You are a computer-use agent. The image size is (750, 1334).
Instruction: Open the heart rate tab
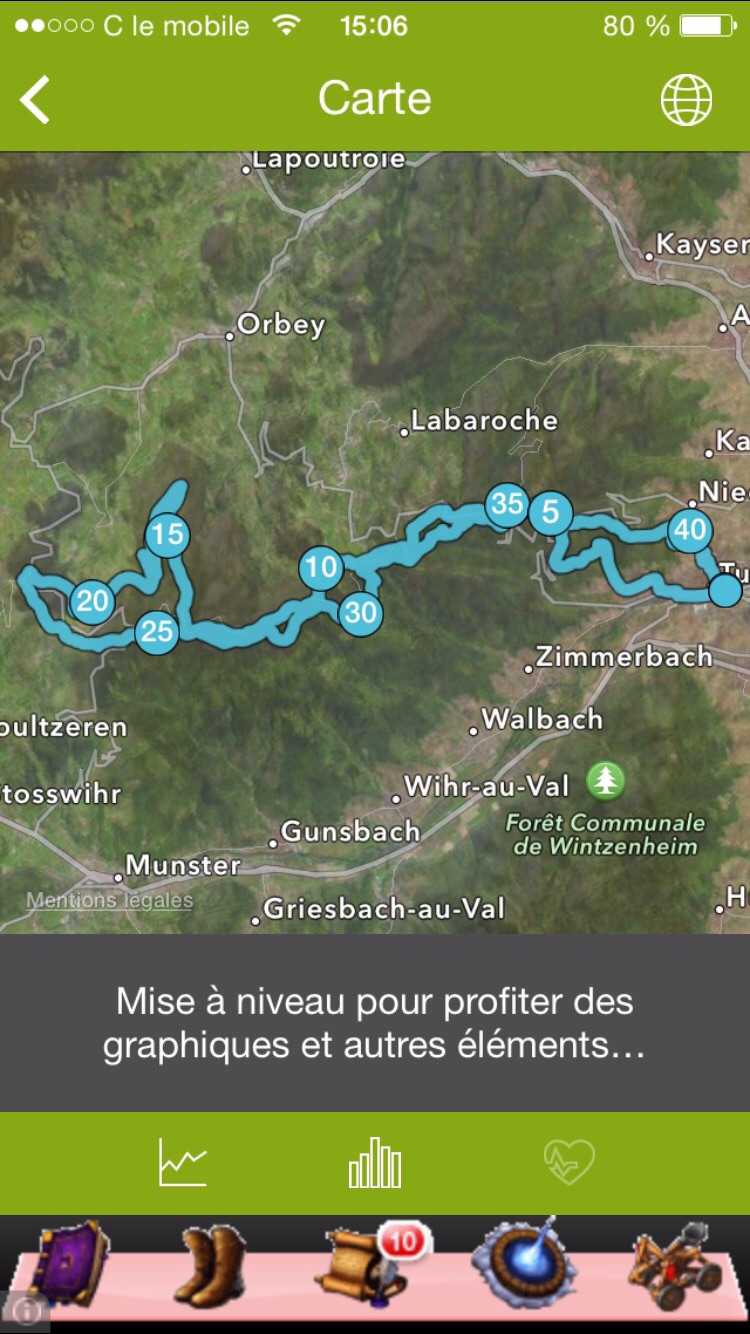point(569,1163)
